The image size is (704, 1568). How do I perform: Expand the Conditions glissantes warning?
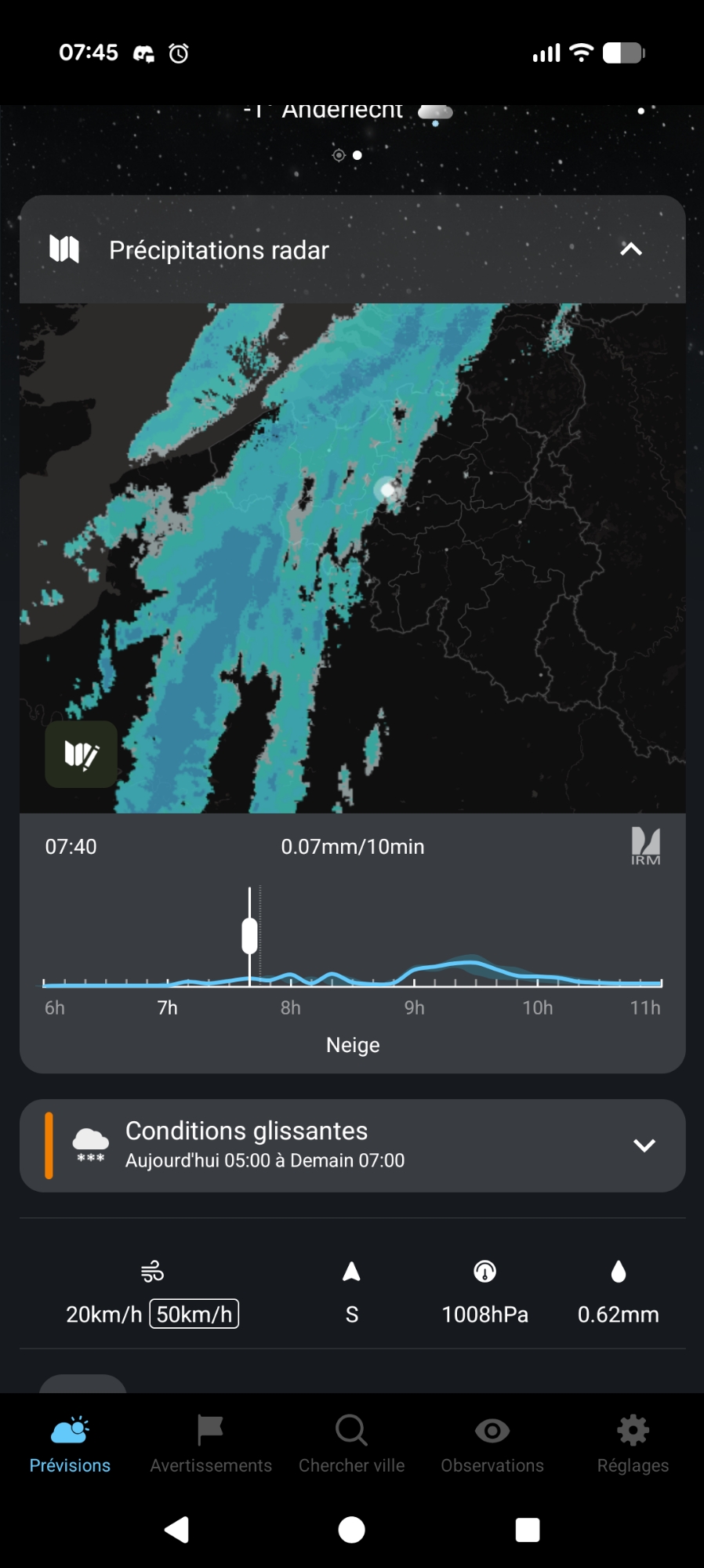(644, 1145)
